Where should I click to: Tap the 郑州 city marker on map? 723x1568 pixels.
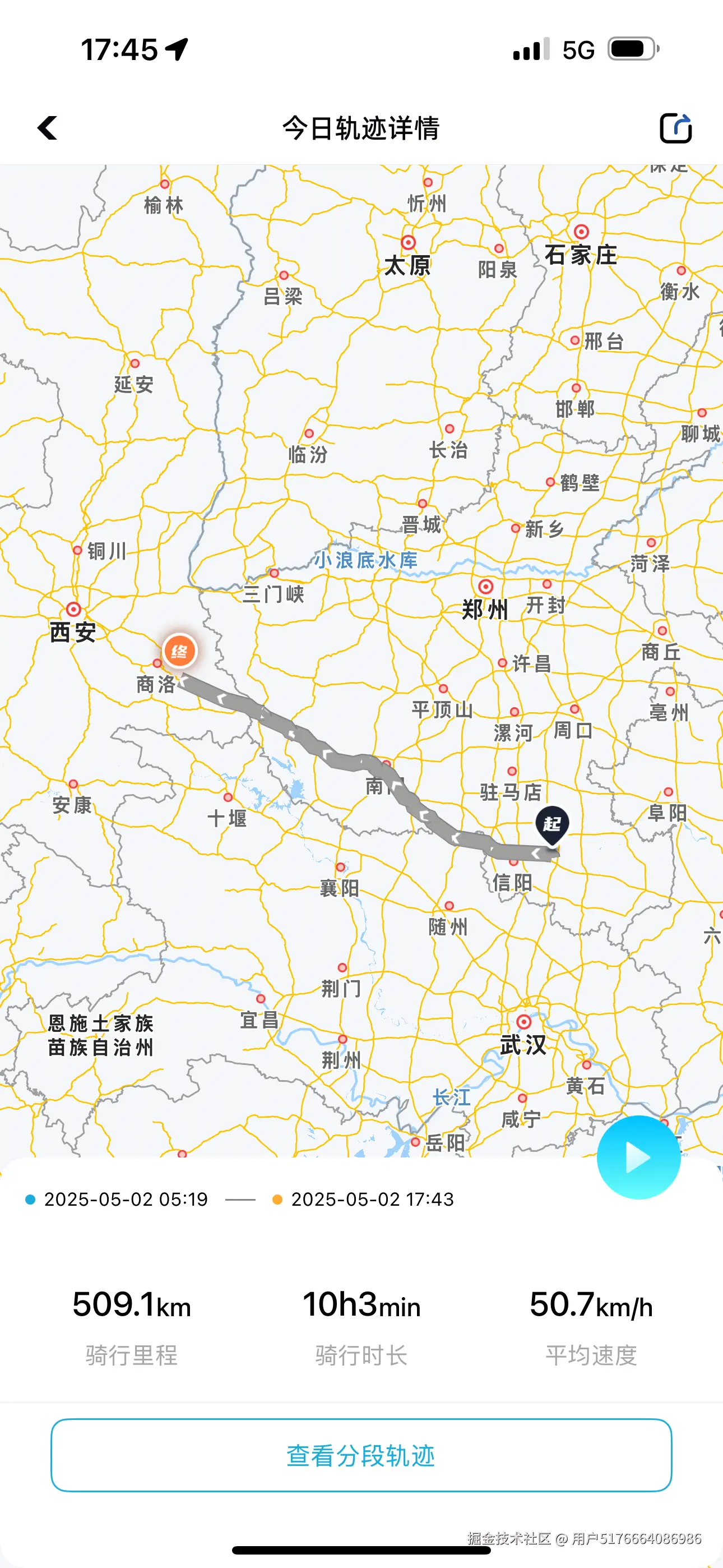pos(486,587)
